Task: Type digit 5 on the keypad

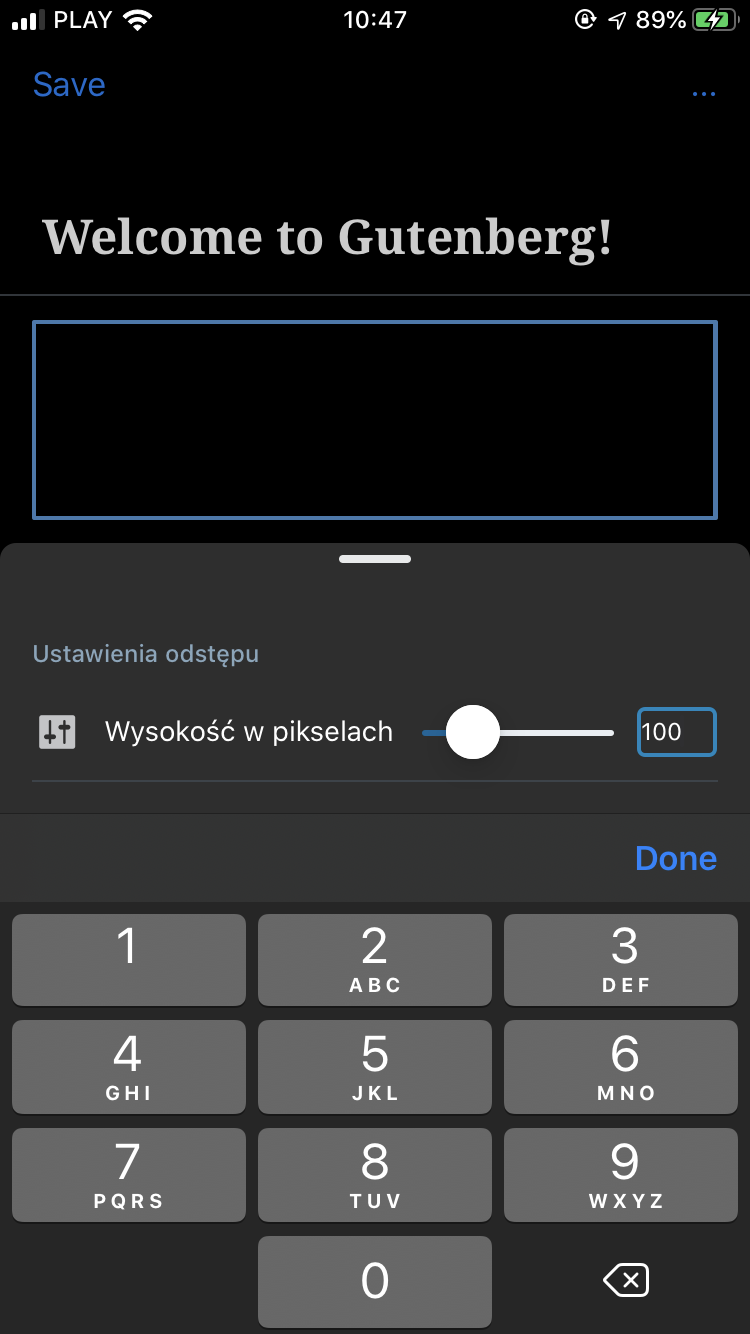Action: [x=375, y=1066]
